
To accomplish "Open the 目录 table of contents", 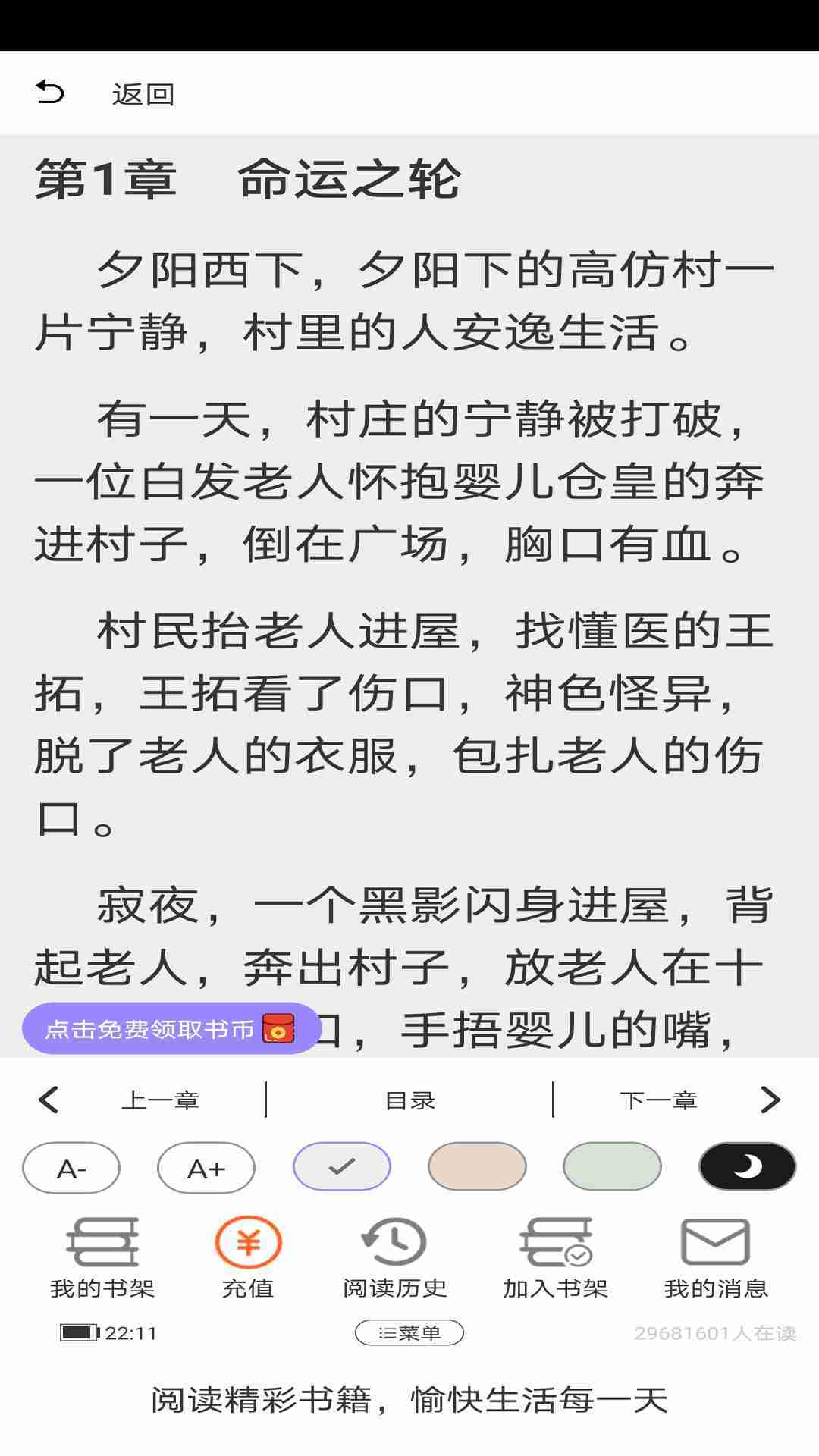I will click(409, 1100).
